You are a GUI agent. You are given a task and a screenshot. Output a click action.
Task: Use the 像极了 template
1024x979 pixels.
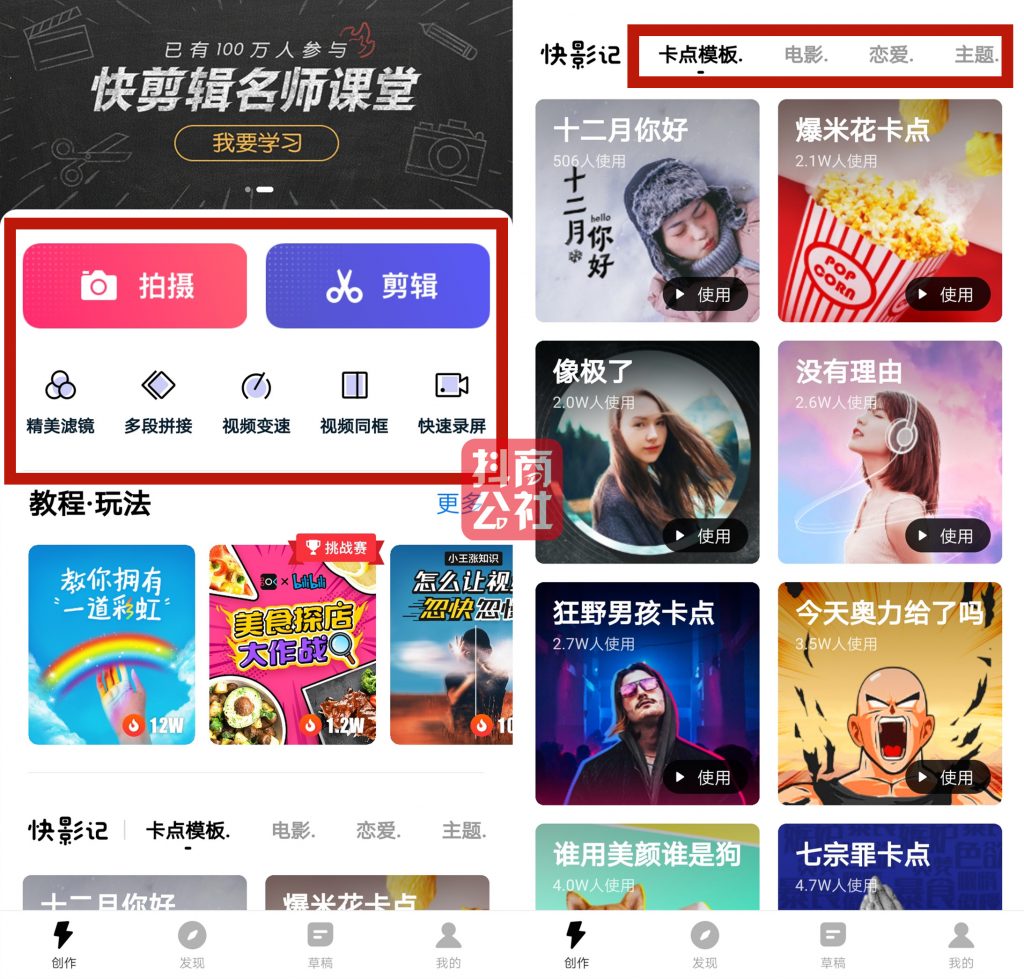(704, 536)
